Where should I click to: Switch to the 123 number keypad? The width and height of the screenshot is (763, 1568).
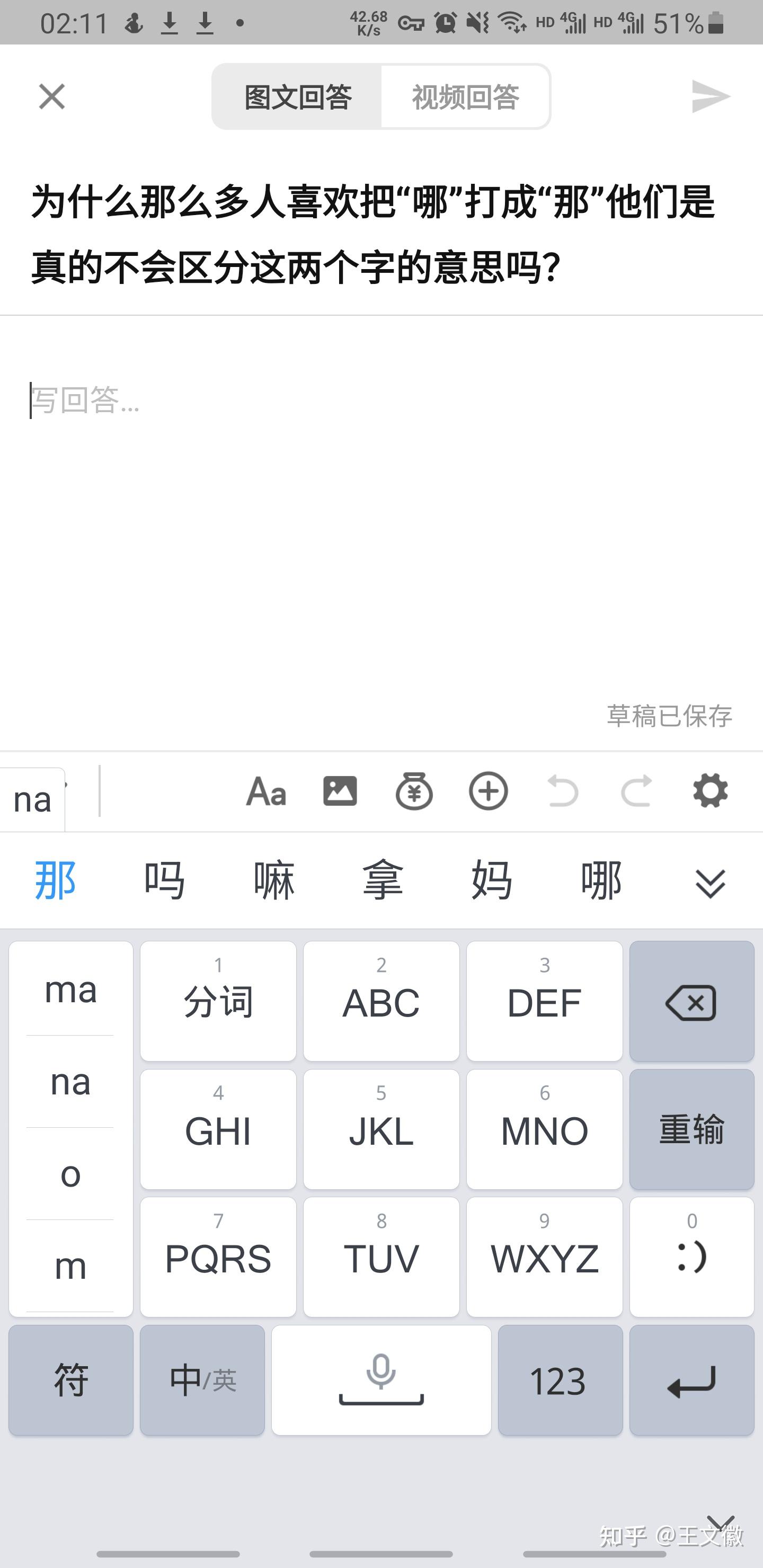(560, 1380)
